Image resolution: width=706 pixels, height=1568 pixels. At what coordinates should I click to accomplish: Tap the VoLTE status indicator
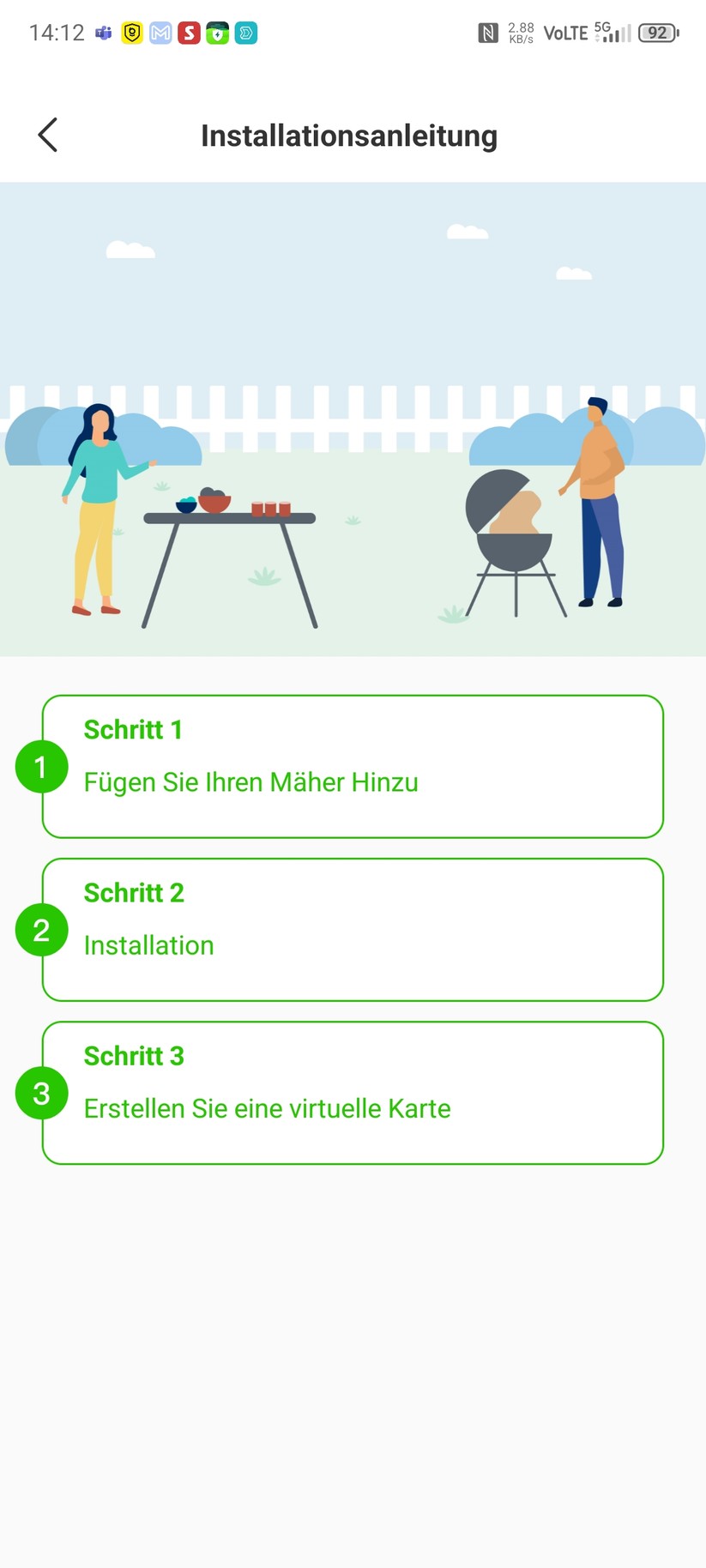pyautogui.click(x=564, y=33)
